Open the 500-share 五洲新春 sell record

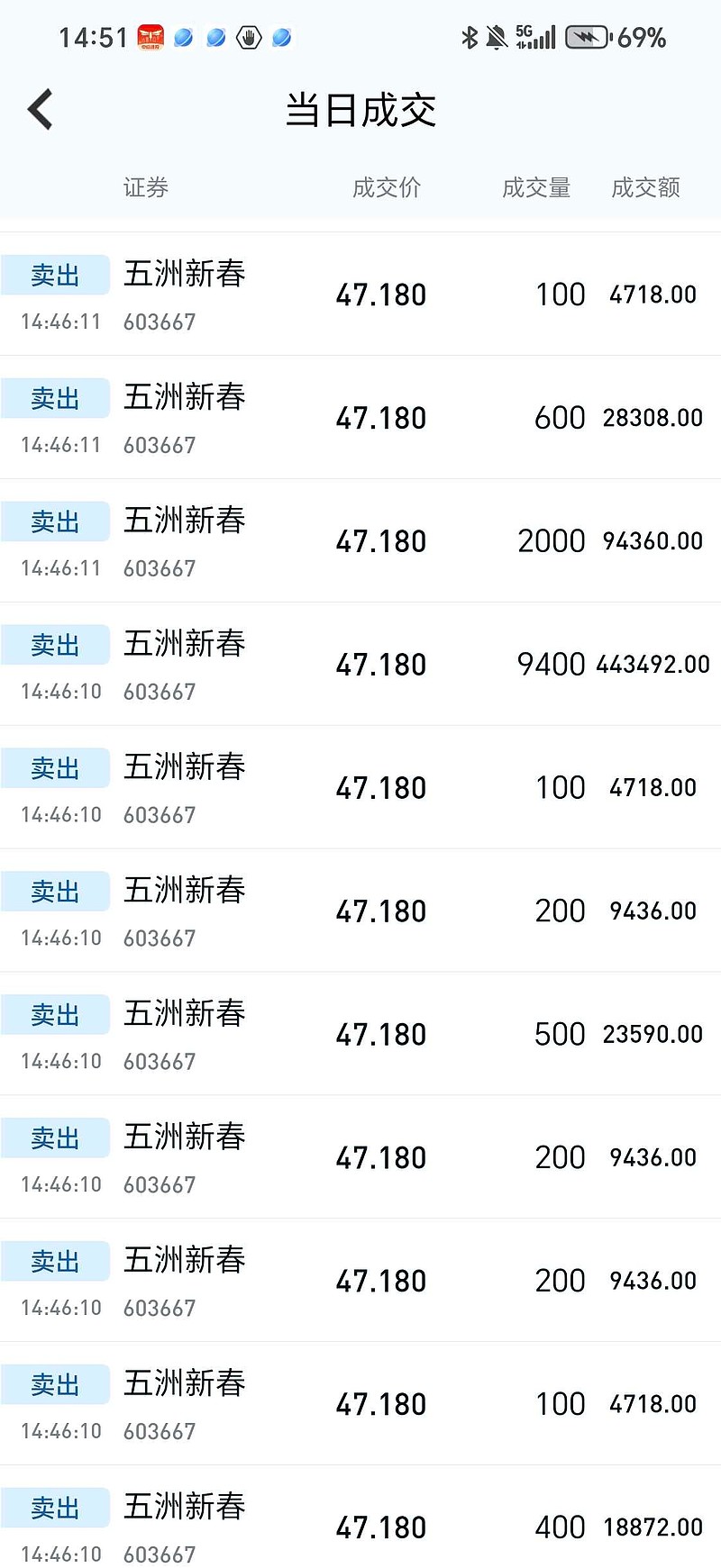tap(360, 1034)
